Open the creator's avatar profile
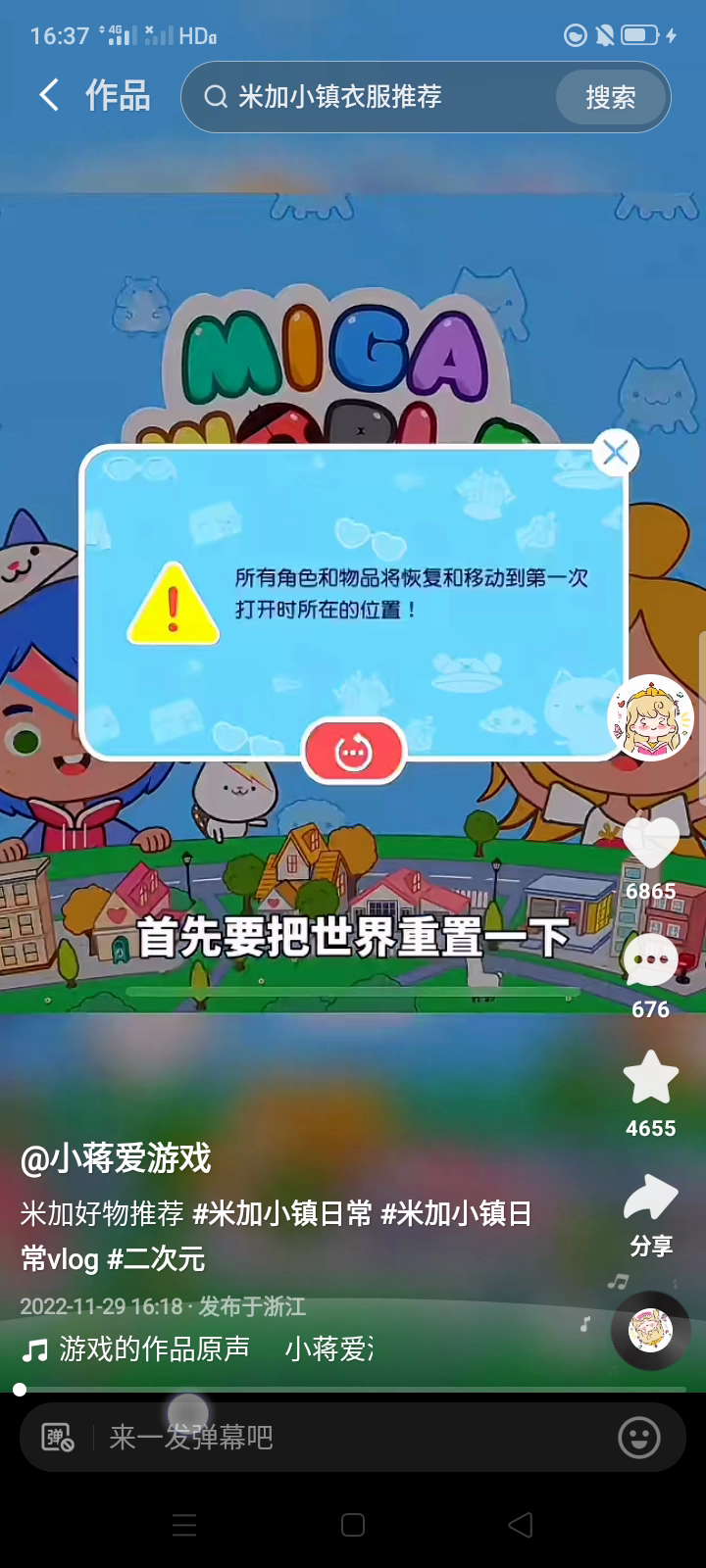706x1568 pixels. coord(650,718)
